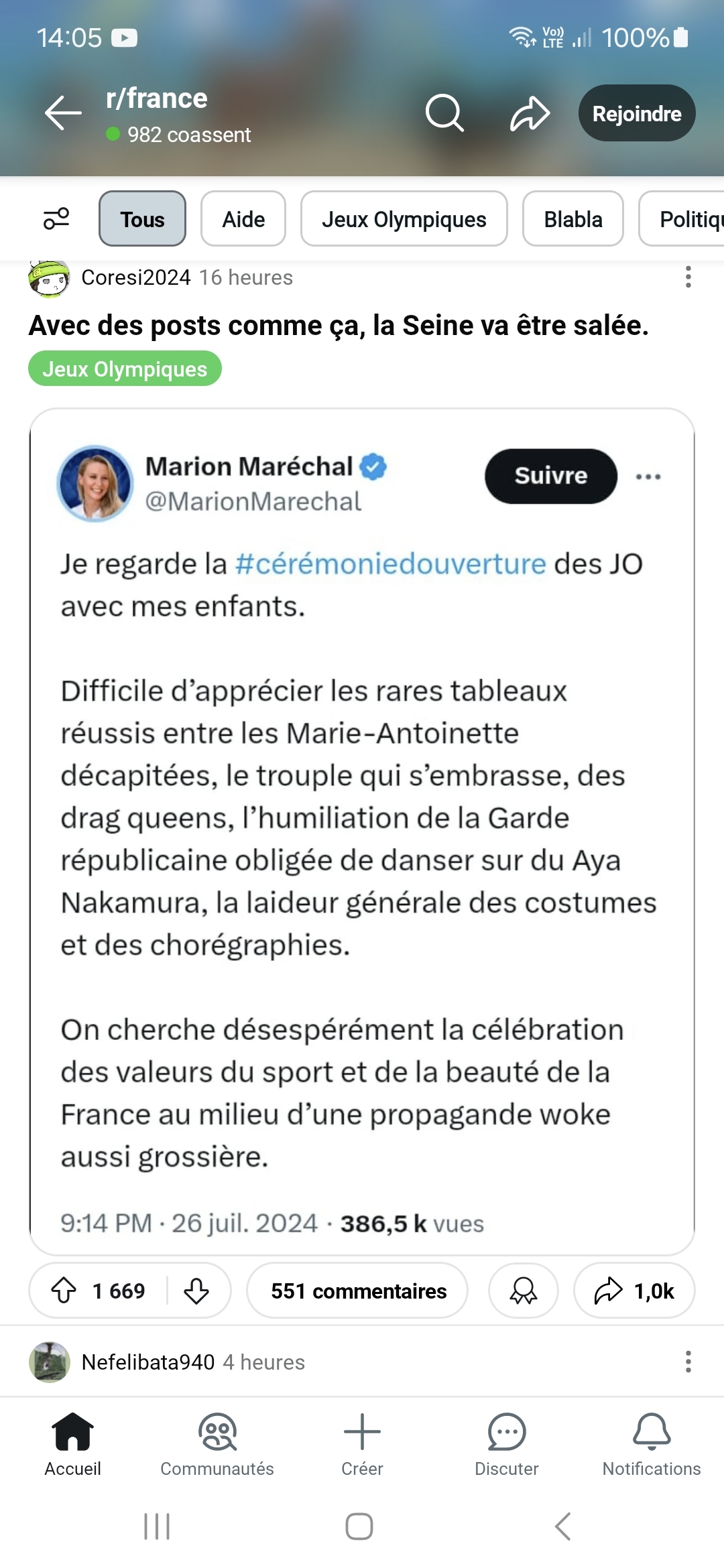The height and width of the screenshot is (1568, 724).
Task: View the 551 commentaires
Action: [357, 1291]
